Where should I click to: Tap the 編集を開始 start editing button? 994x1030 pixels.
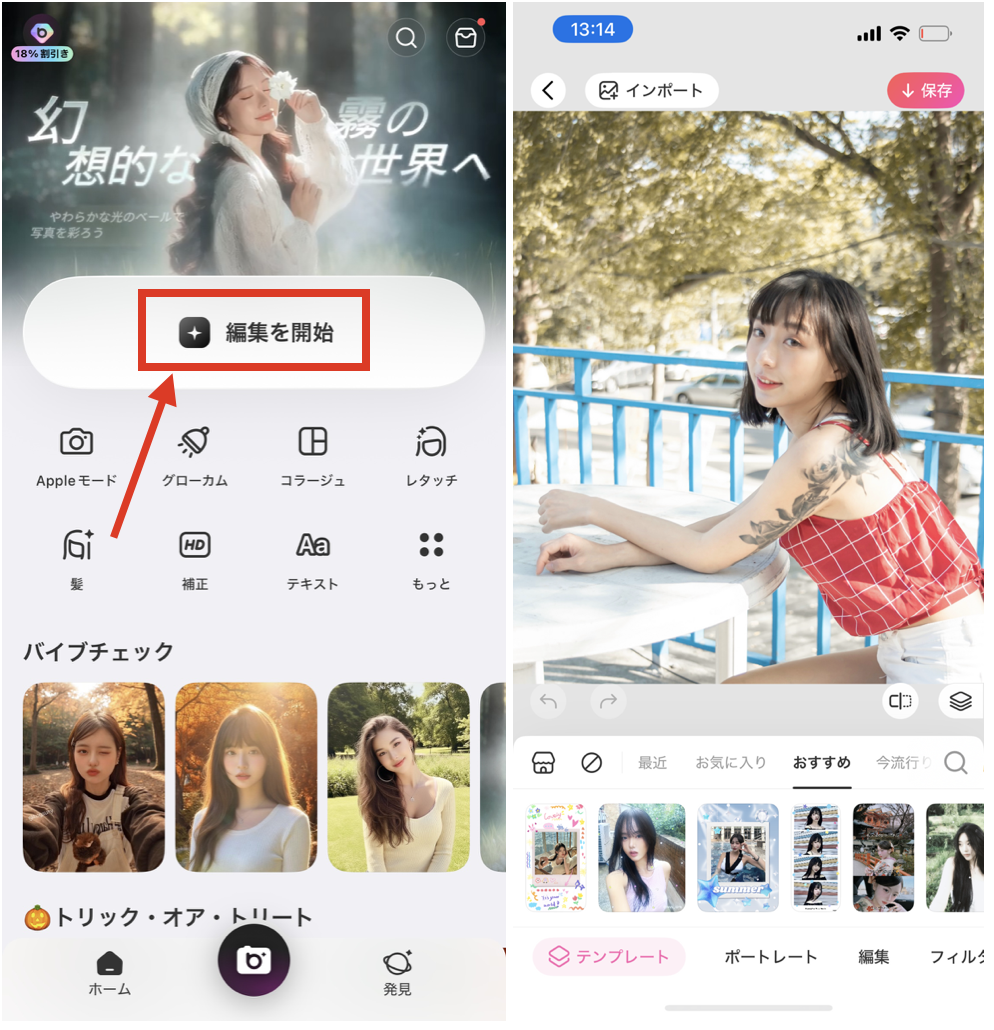[x=253, y=330]
